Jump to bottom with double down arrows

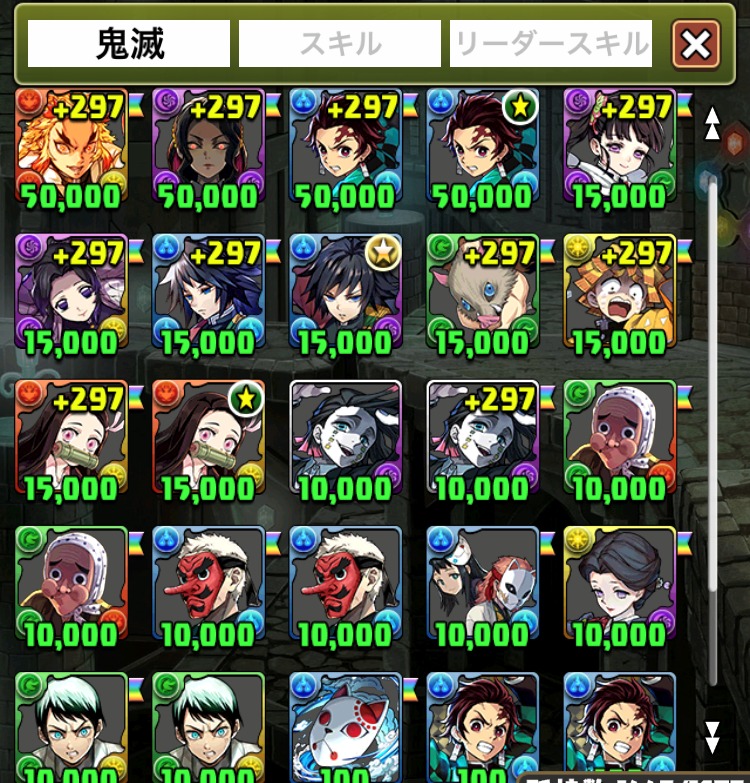pyautogui.click(x=712, y=736)
